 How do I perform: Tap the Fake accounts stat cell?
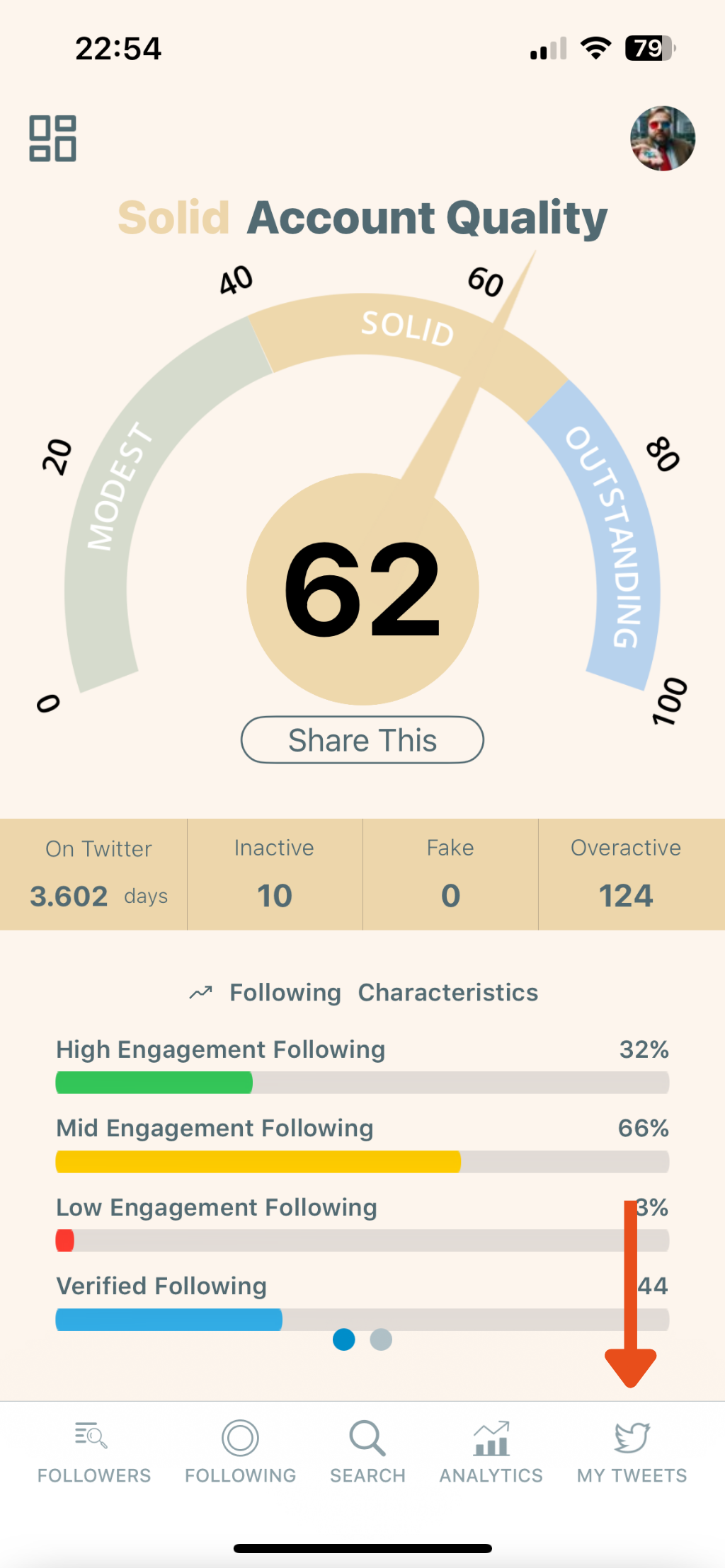(450, 874)
